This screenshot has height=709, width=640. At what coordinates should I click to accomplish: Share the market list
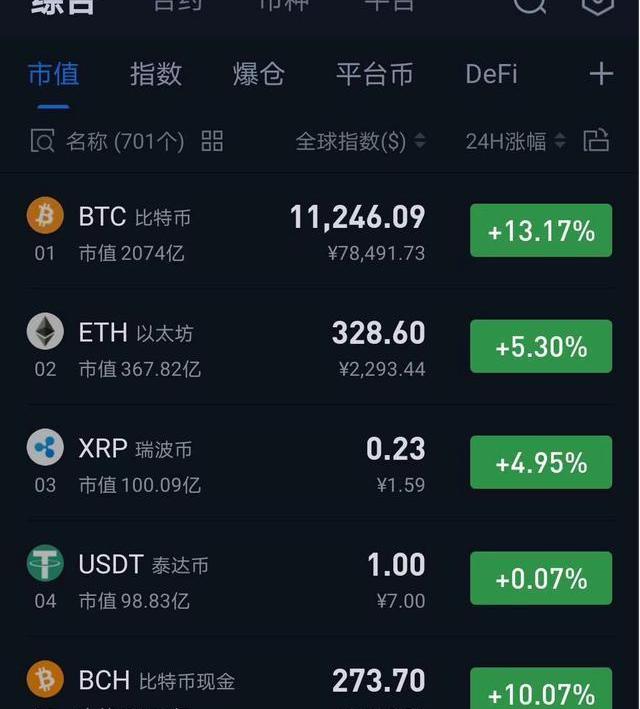[596, 140]
